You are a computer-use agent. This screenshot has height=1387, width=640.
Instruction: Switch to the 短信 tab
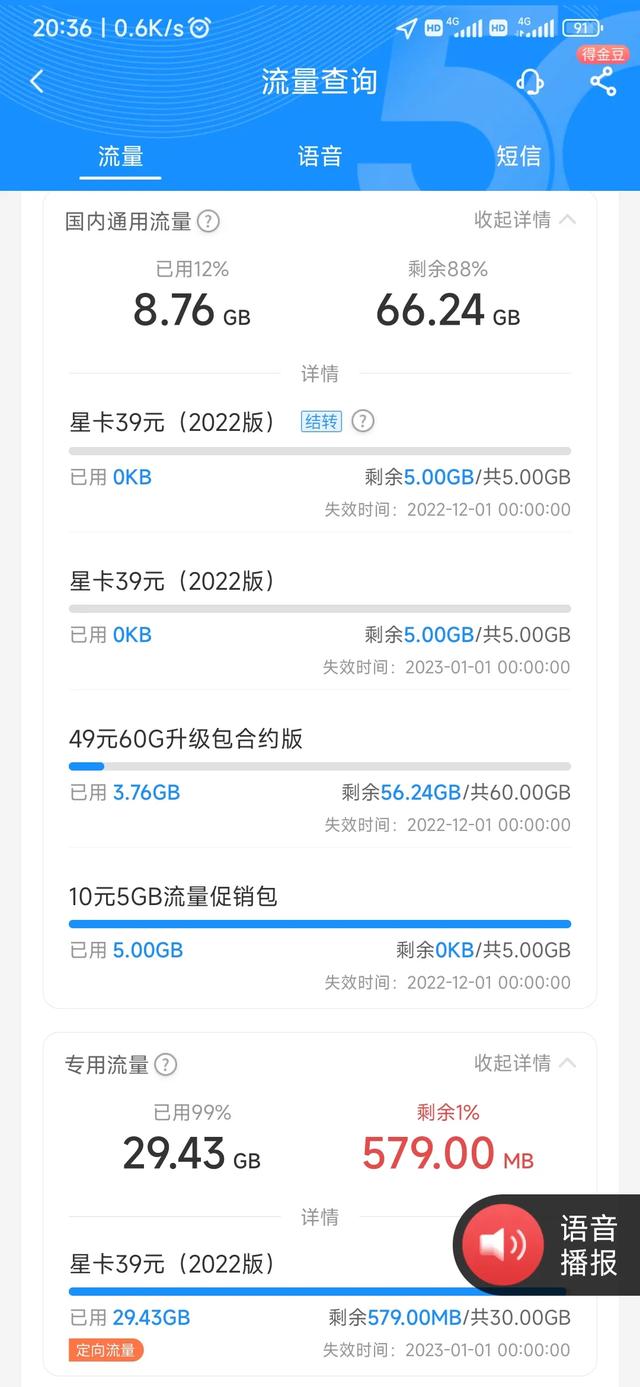[518, 156]
